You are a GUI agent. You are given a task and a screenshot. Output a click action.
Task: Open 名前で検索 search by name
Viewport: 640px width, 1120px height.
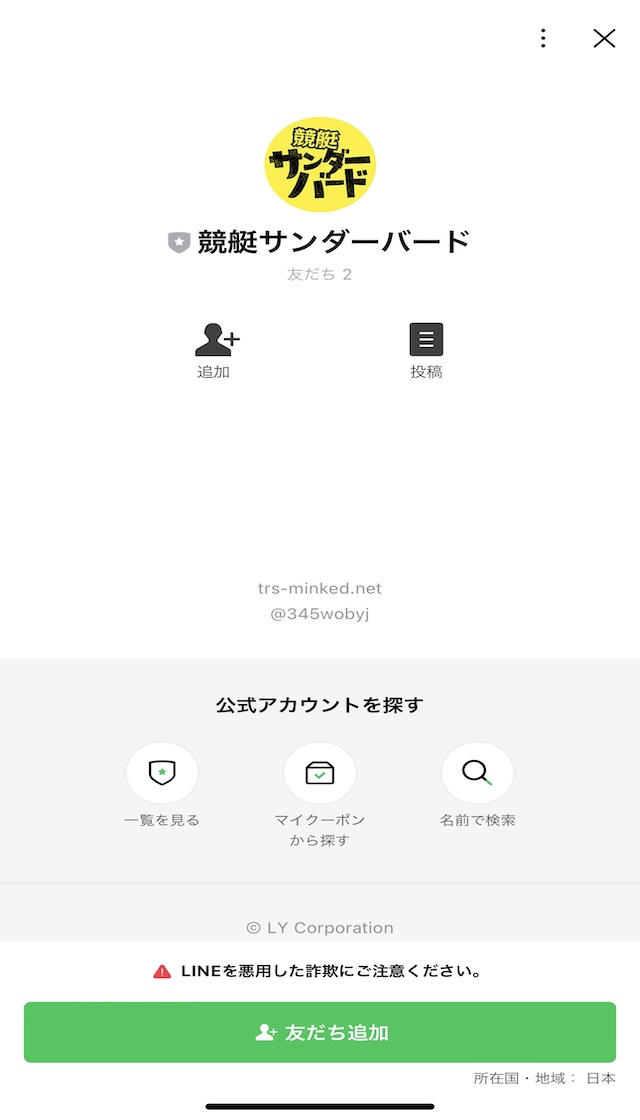tap(477, 773)
